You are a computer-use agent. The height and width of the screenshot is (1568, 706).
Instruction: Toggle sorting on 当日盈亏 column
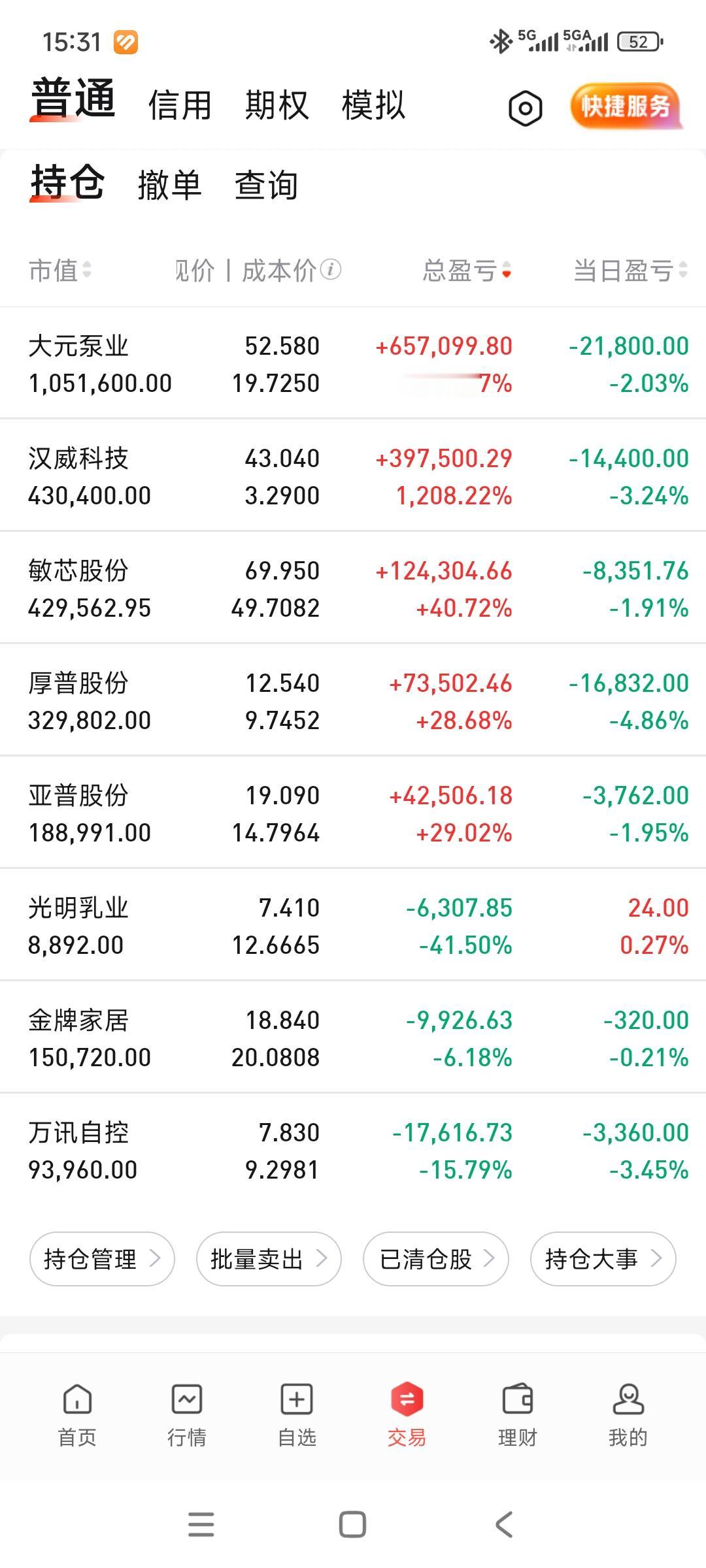coord(624,270)
